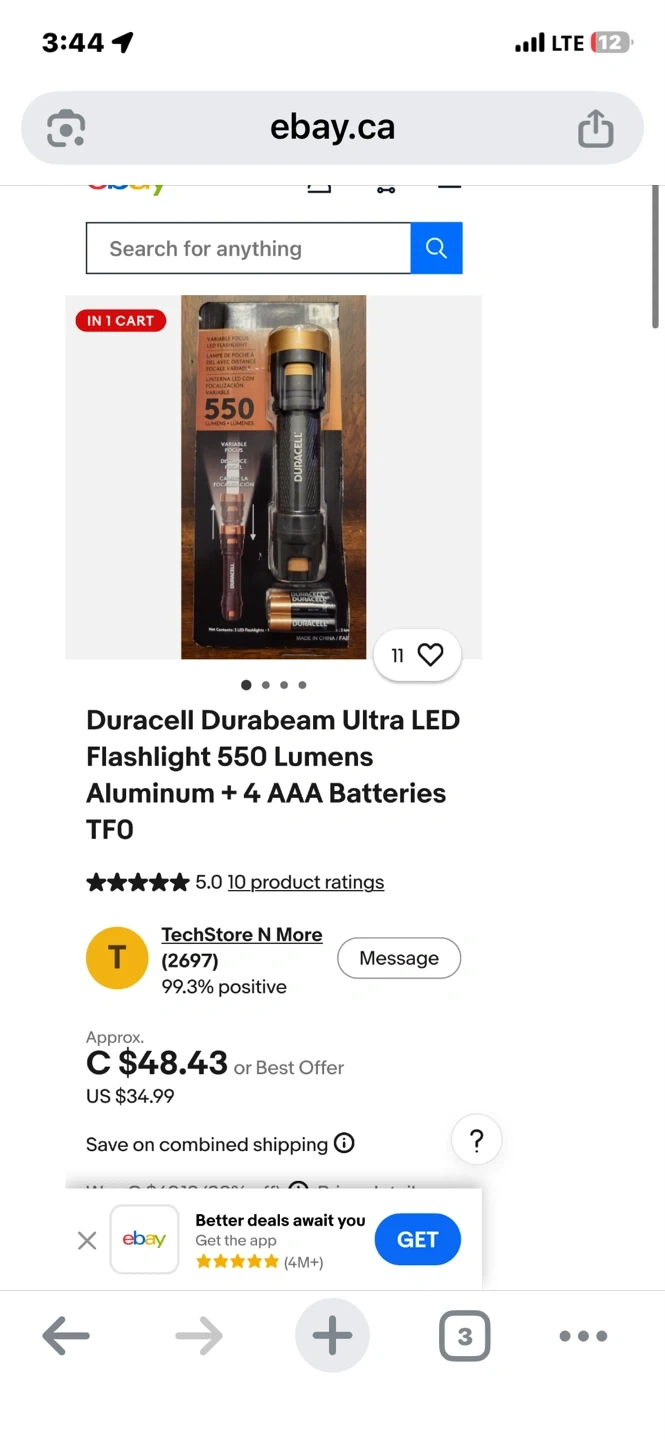
Task: Open TechStore N More seller page
Action: 242,935
